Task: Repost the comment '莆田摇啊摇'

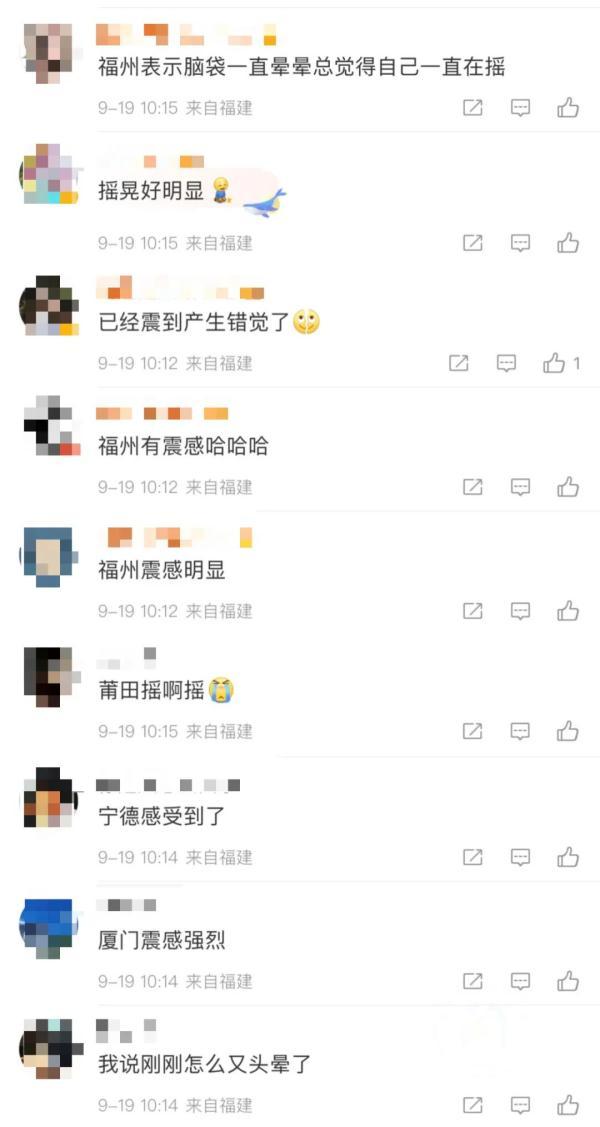Action: (x=473, y=731)
